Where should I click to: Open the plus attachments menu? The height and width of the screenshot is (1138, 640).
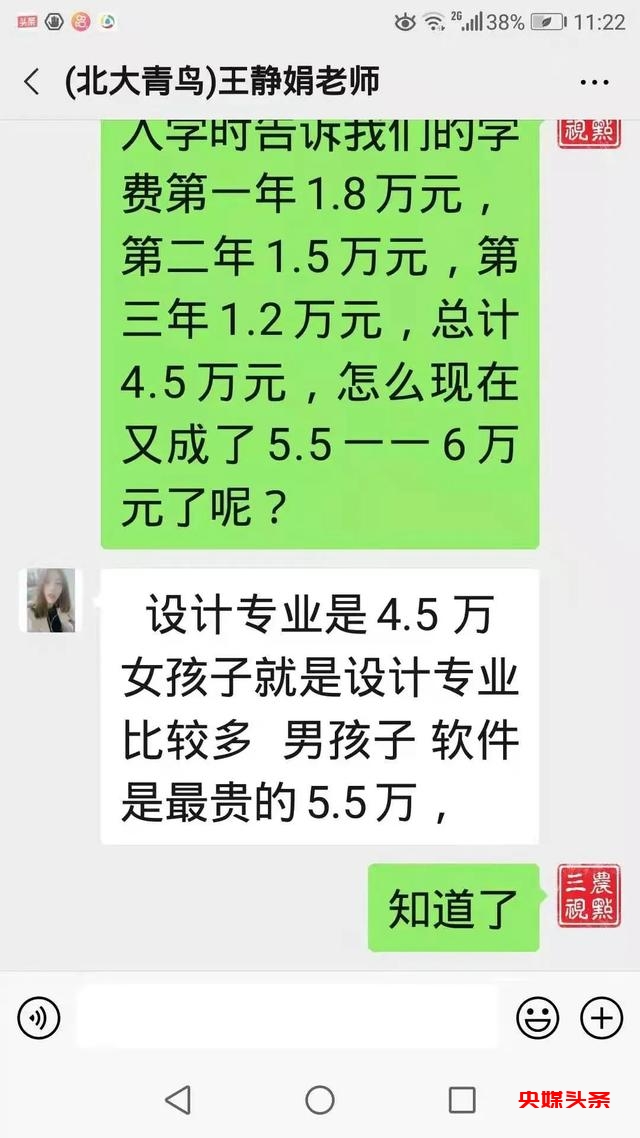tap(601, 1018)
